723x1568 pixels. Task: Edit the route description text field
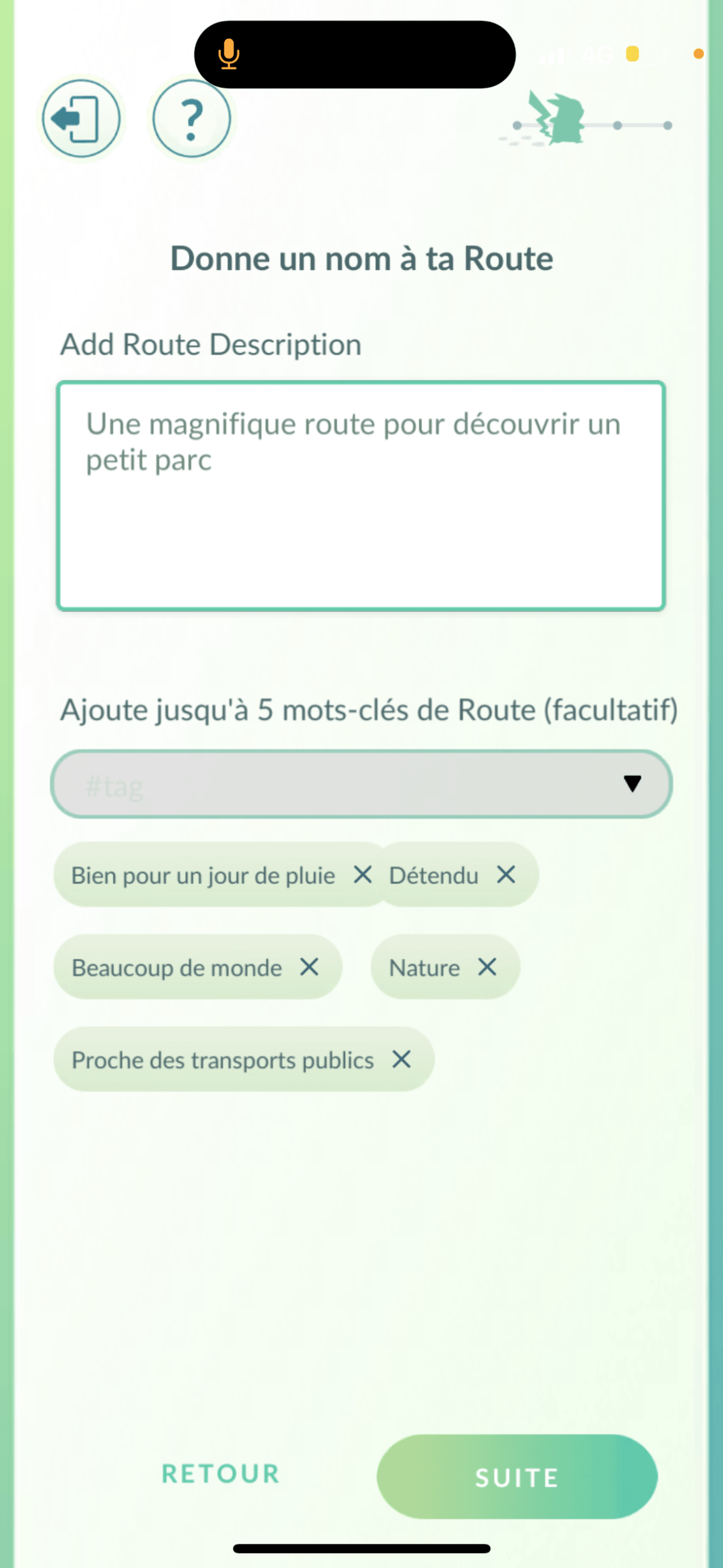[361, 496]
